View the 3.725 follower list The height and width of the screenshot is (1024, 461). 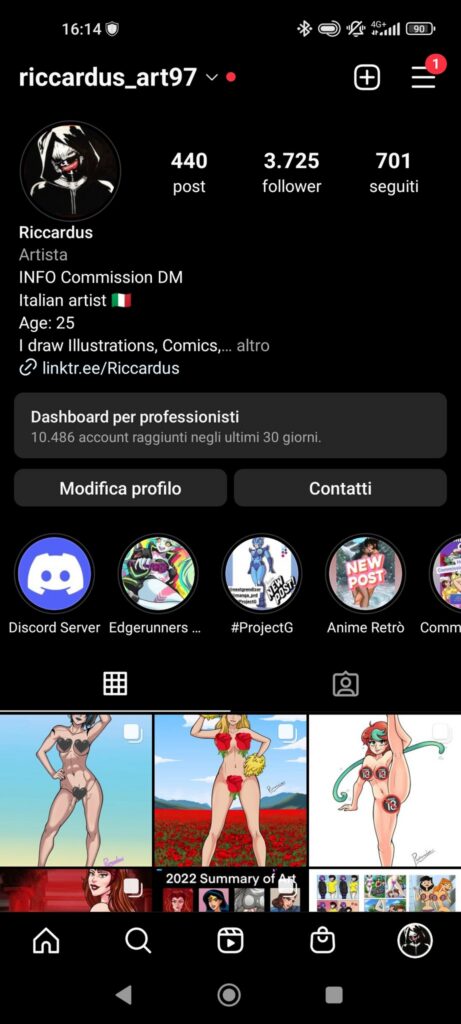291,172
